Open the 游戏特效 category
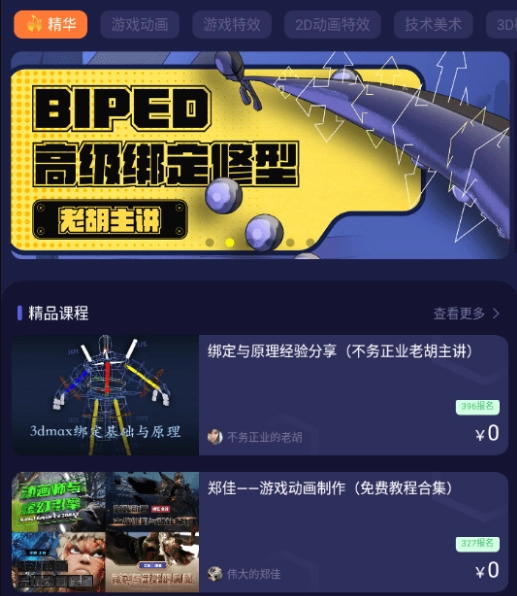 [232, 25]
